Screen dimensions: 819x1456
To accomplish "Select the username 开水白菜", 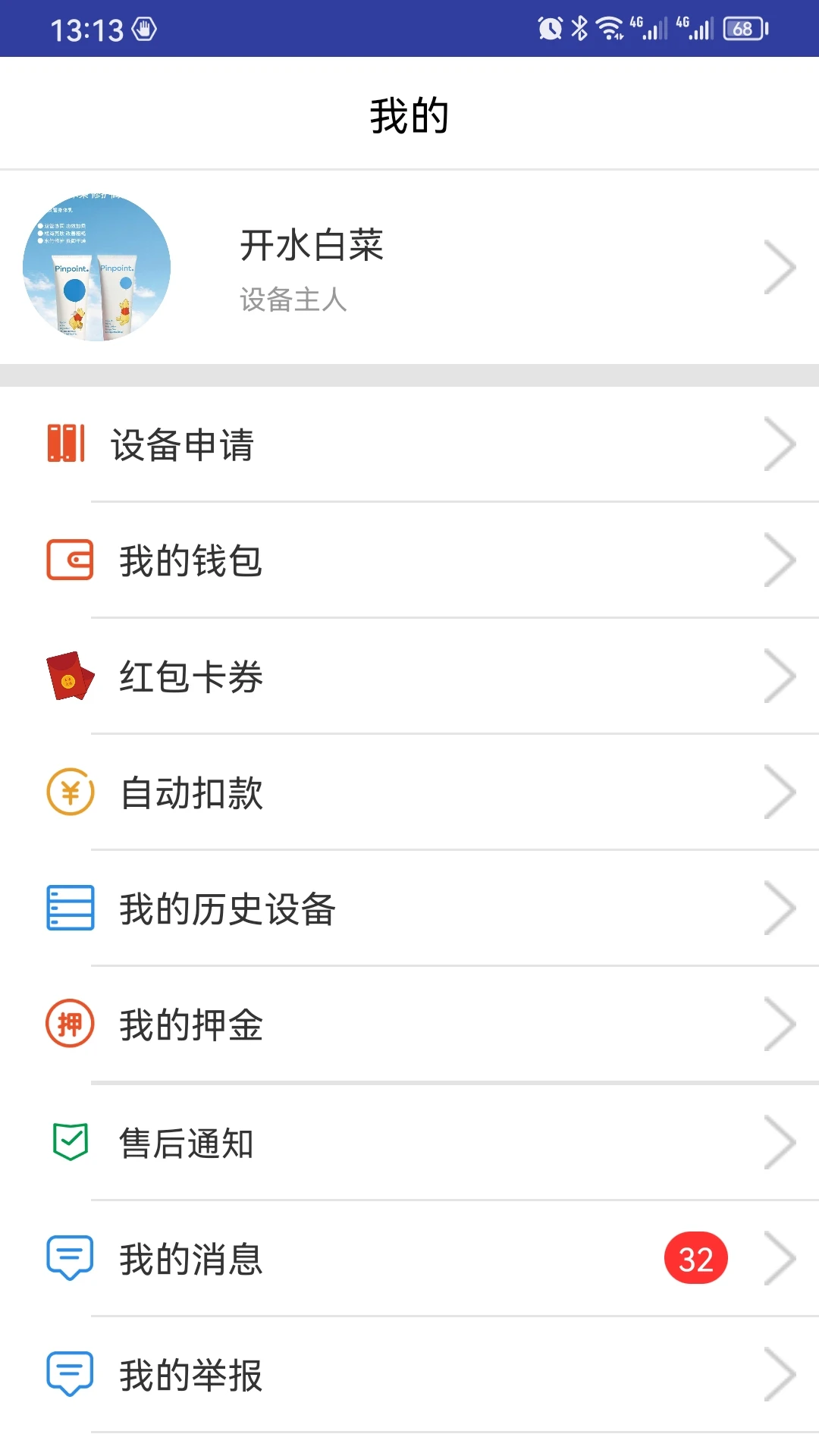I will click(x=311, y=246).
